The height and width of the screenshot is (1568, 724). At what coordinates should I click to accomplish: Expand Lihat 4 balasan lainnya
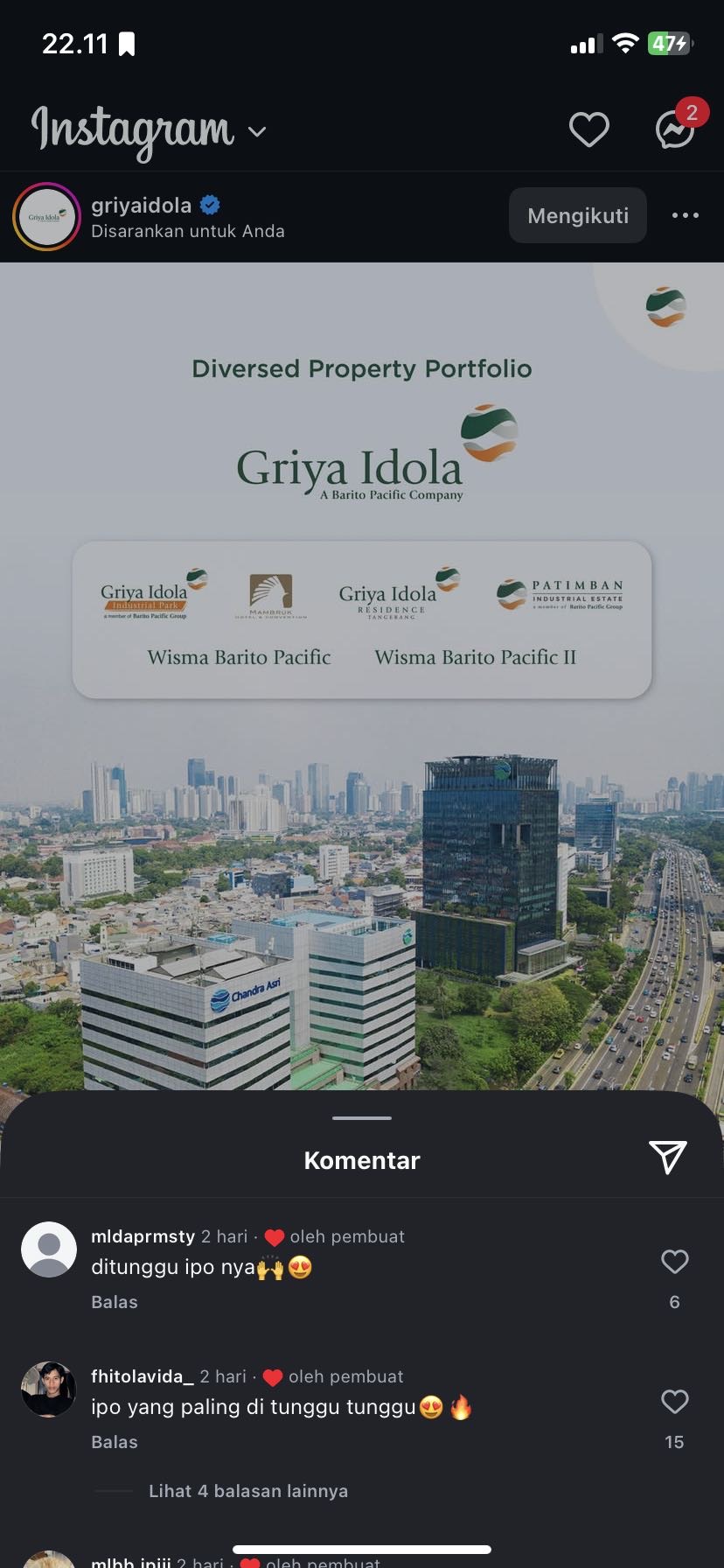click(x=248, y=1491)
